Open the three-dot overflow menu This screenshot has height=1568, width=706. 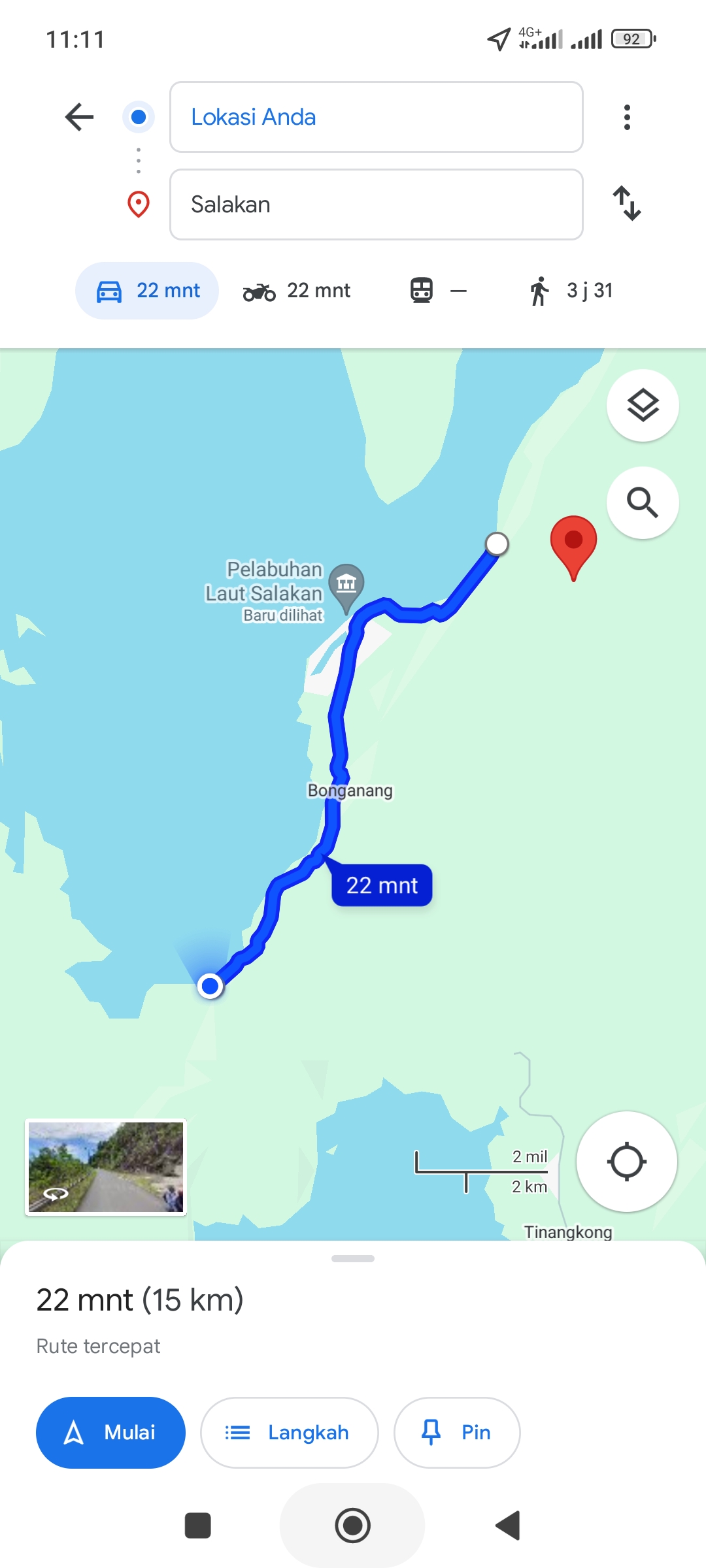coord(627,117)
